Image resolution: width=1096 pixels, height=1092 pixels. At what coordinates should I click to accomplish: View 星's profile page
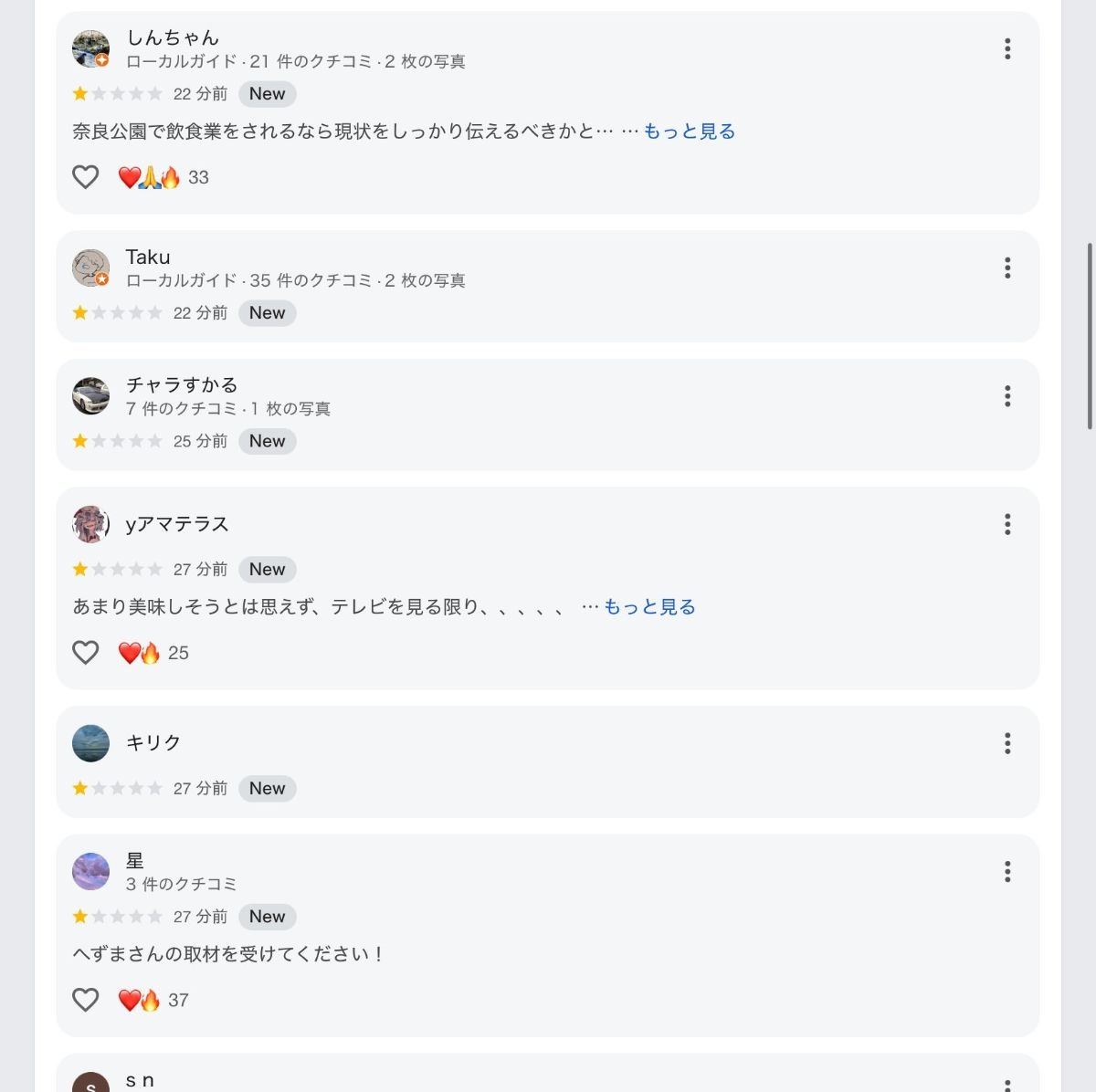(x=135, y=861)
